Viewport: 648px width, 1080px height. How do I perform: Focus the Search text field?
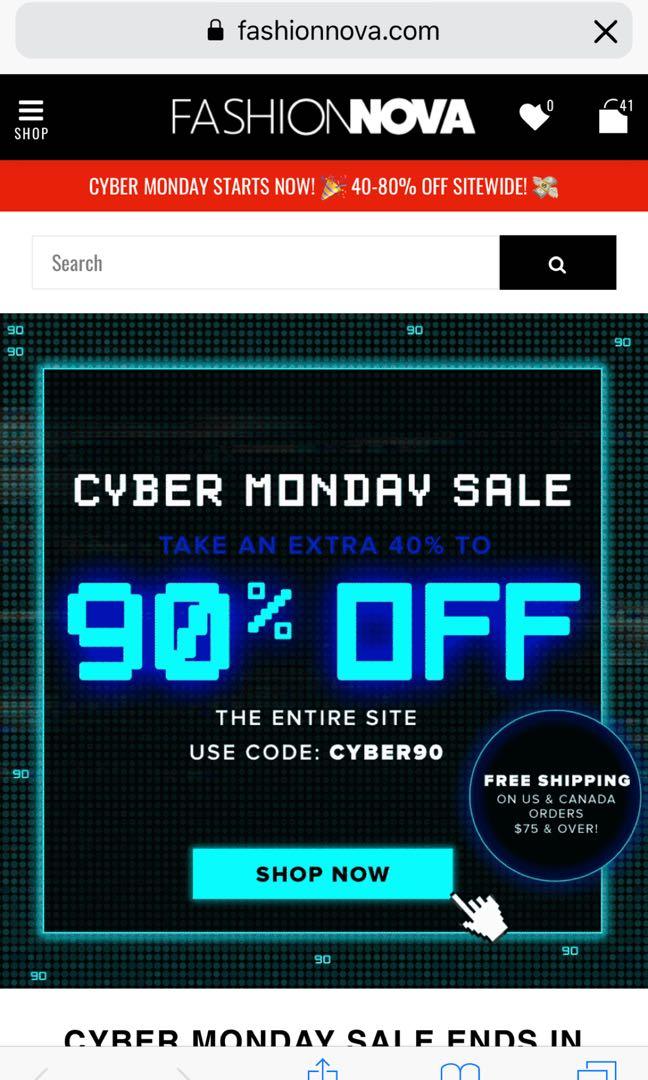click(266, 263)
